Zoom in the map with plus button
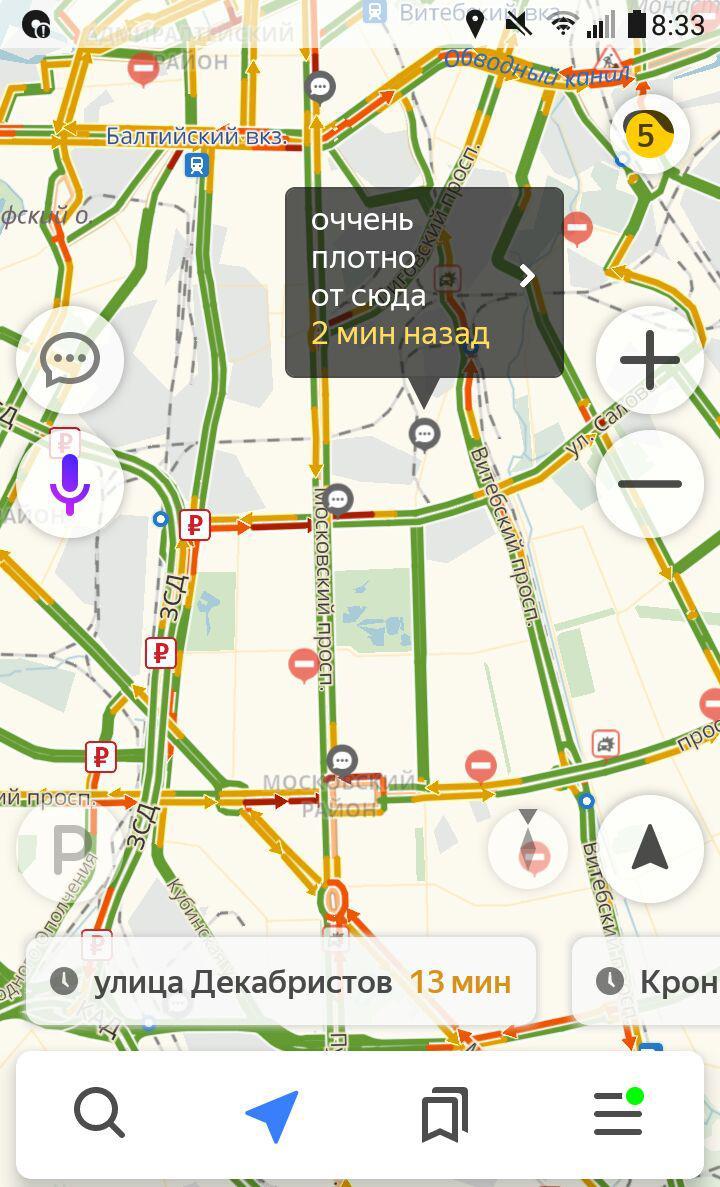 coord(650,360)
